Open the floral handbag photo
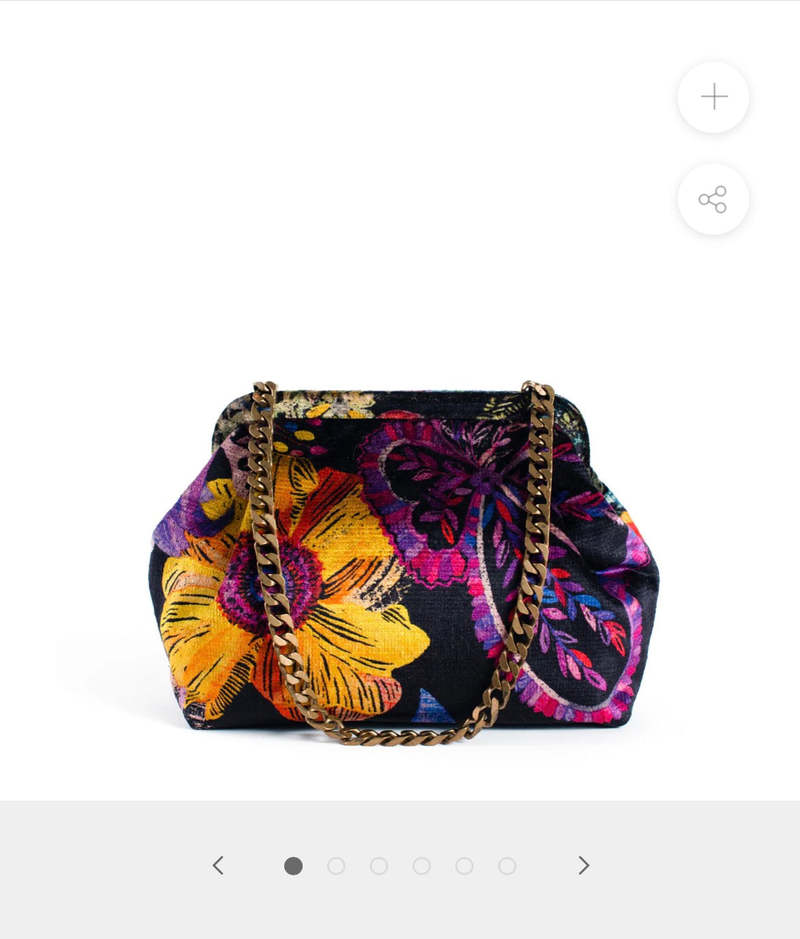Image resolution: width=800 pixels, height=939 pixels. [400, 560]
